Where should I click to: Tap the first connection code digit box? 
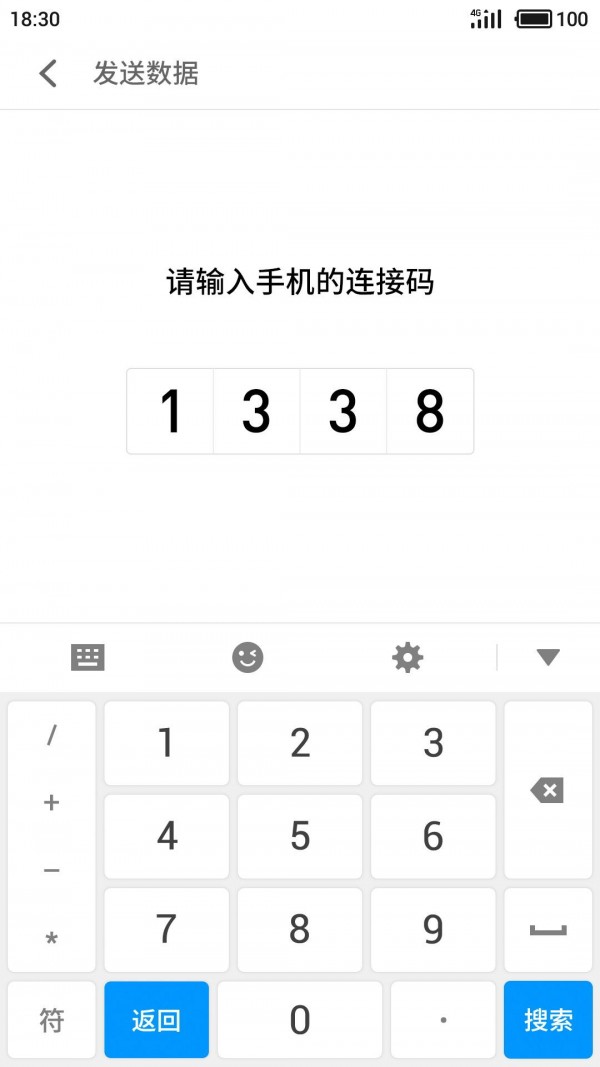pyautogui.click(x=171, y=411)
